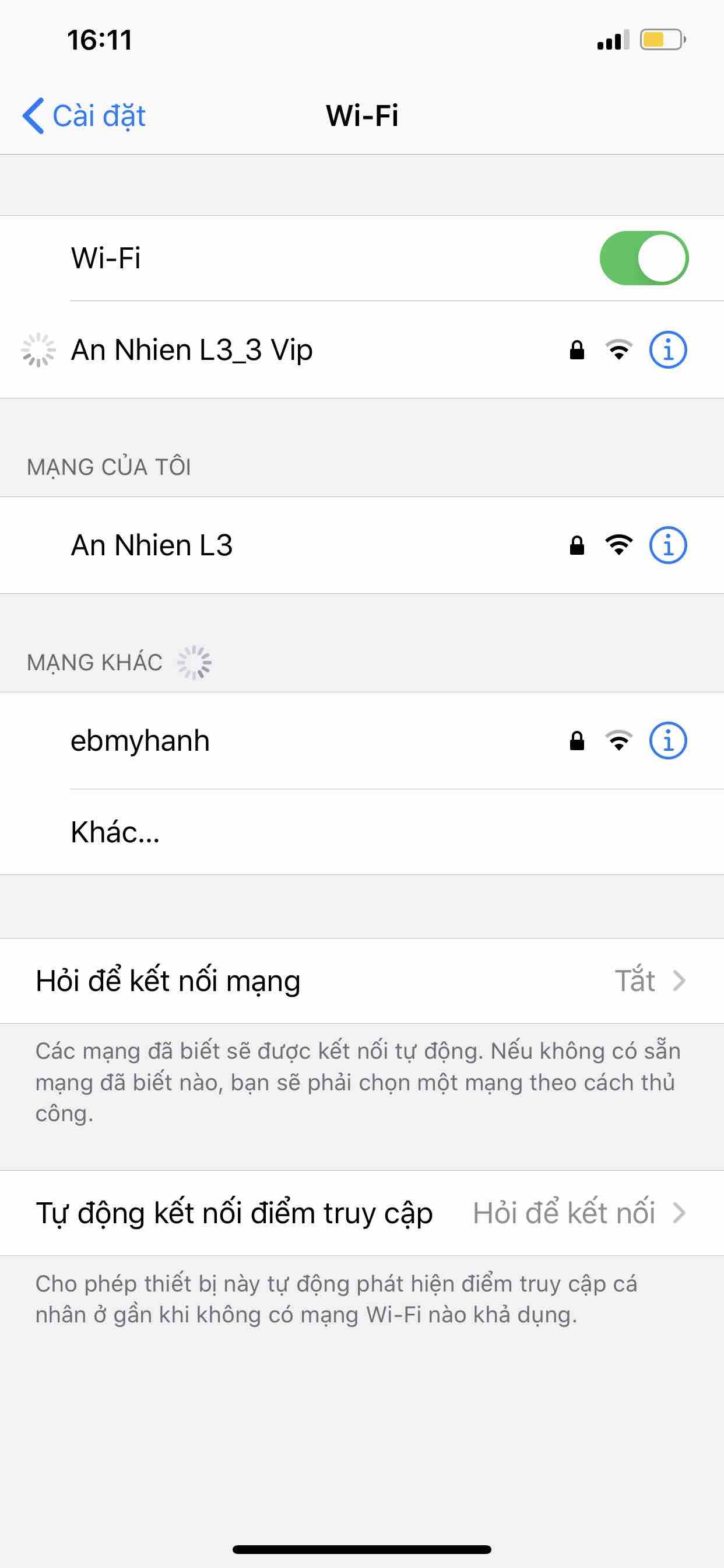Viewport: 724px width, 1568px height.
Task: View info details for An Nhien L3
Action: click(667, 545)
